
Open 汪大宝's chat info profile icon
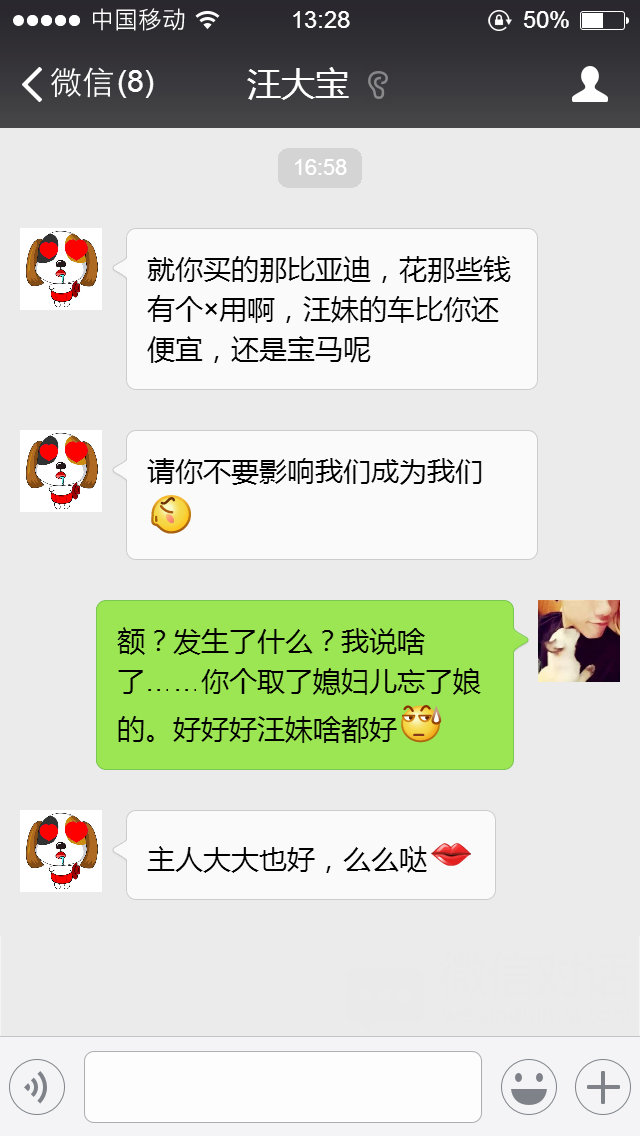tap(589, 85)
